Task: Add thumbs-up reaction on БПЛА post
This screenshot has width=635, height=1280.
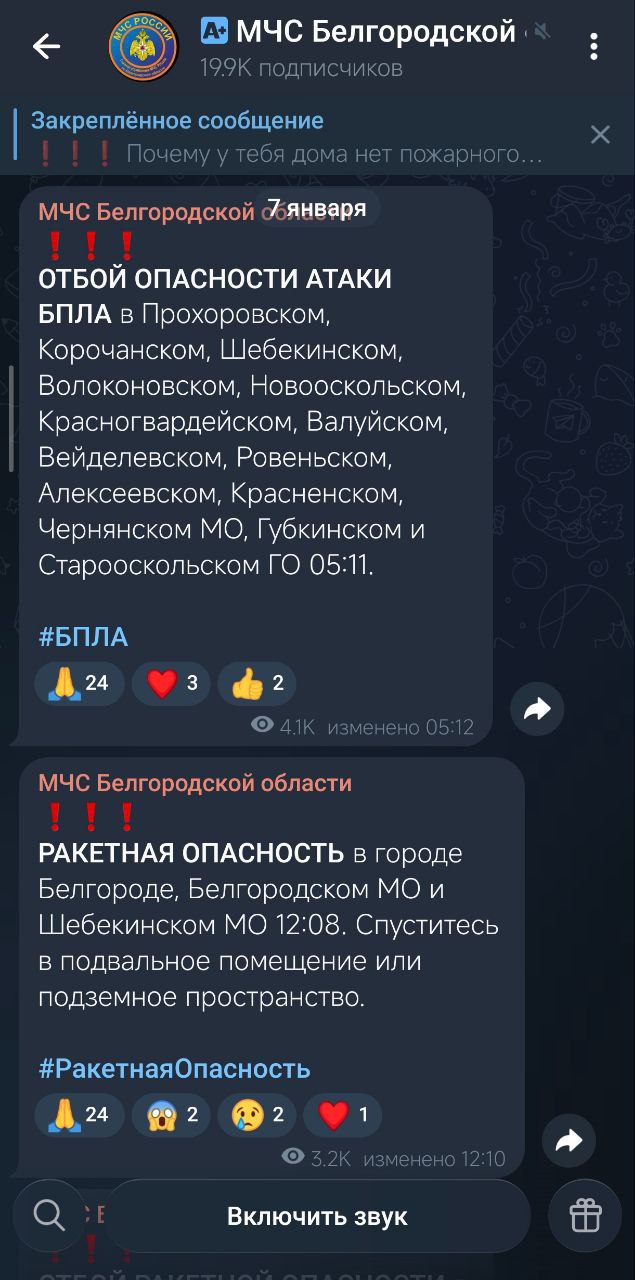Action: (258, 684)
